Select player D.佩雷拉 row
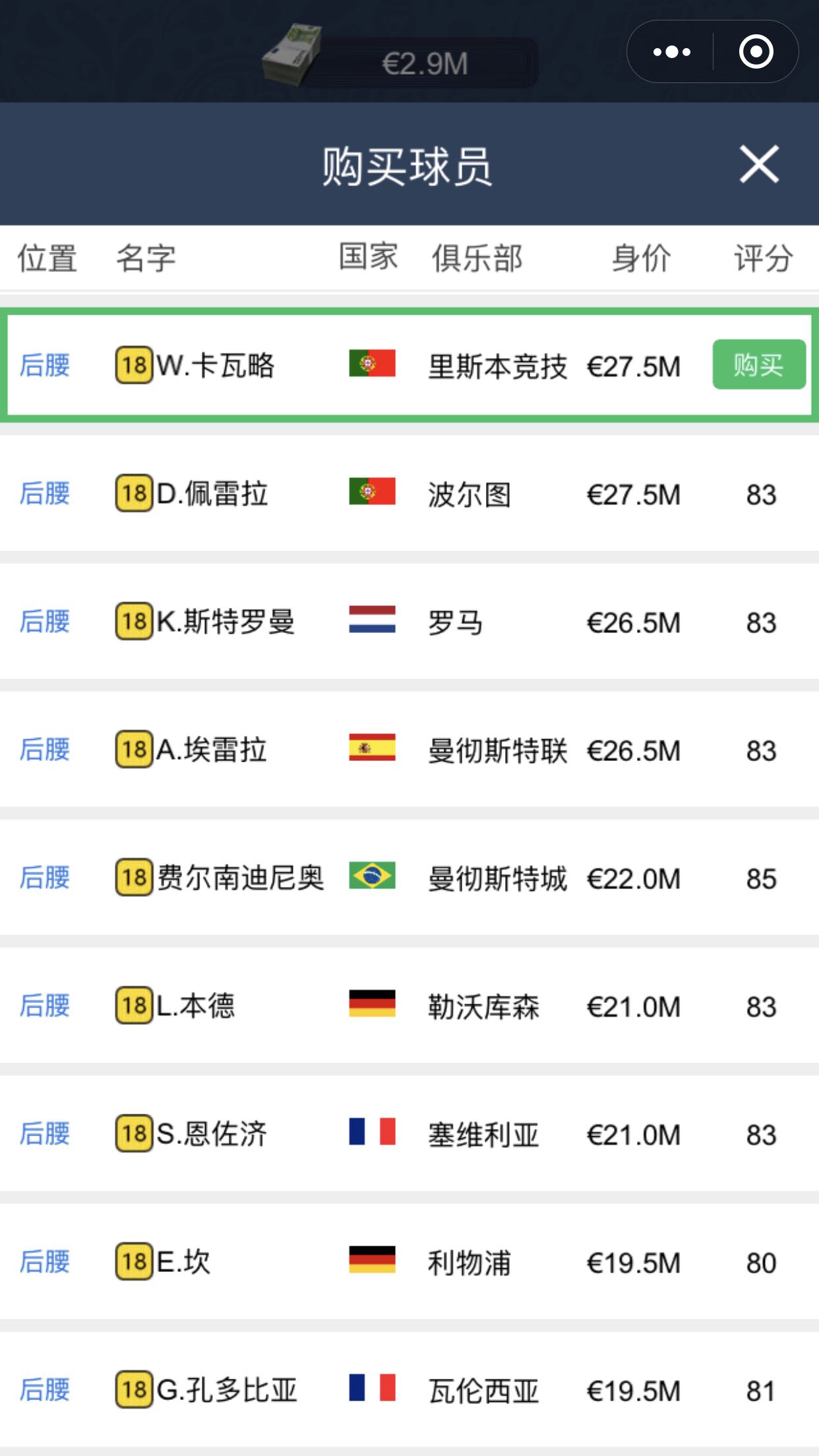Image resolution: width=819 pixels, height=1456 pixels. [x=409, y=493]
